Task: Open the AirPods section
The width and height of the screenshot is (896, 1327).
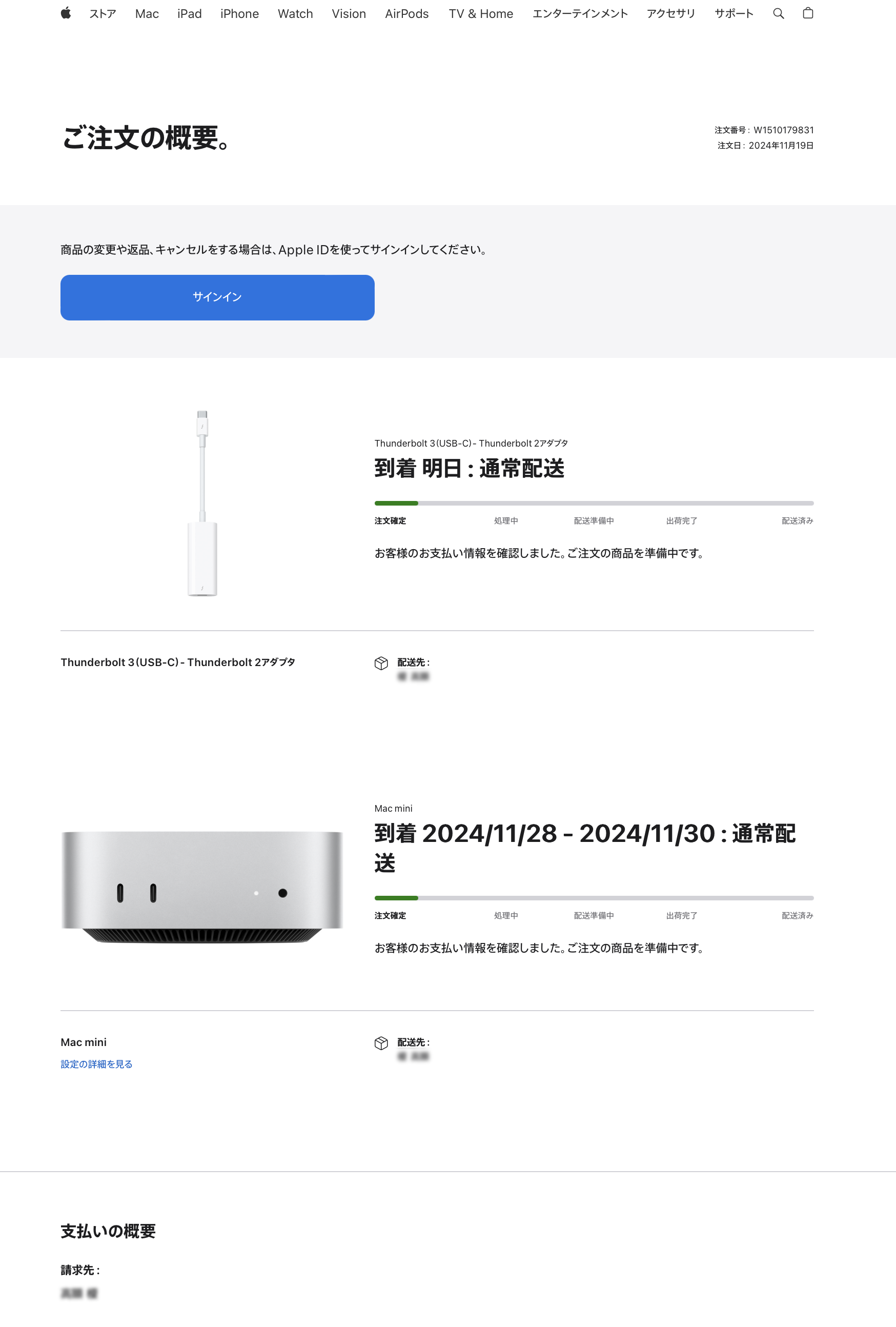Action: (x=406, y=14)
